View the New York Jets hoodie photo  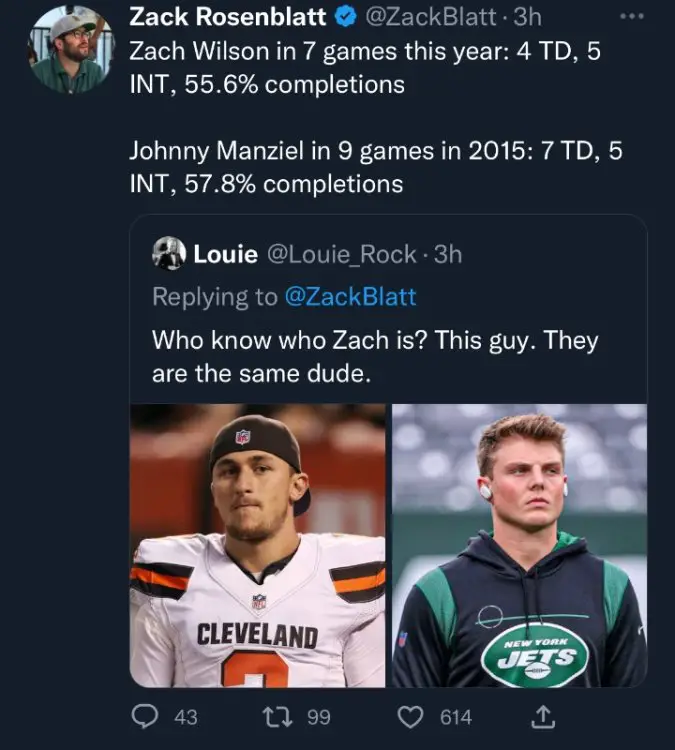[x=519, y=545]
